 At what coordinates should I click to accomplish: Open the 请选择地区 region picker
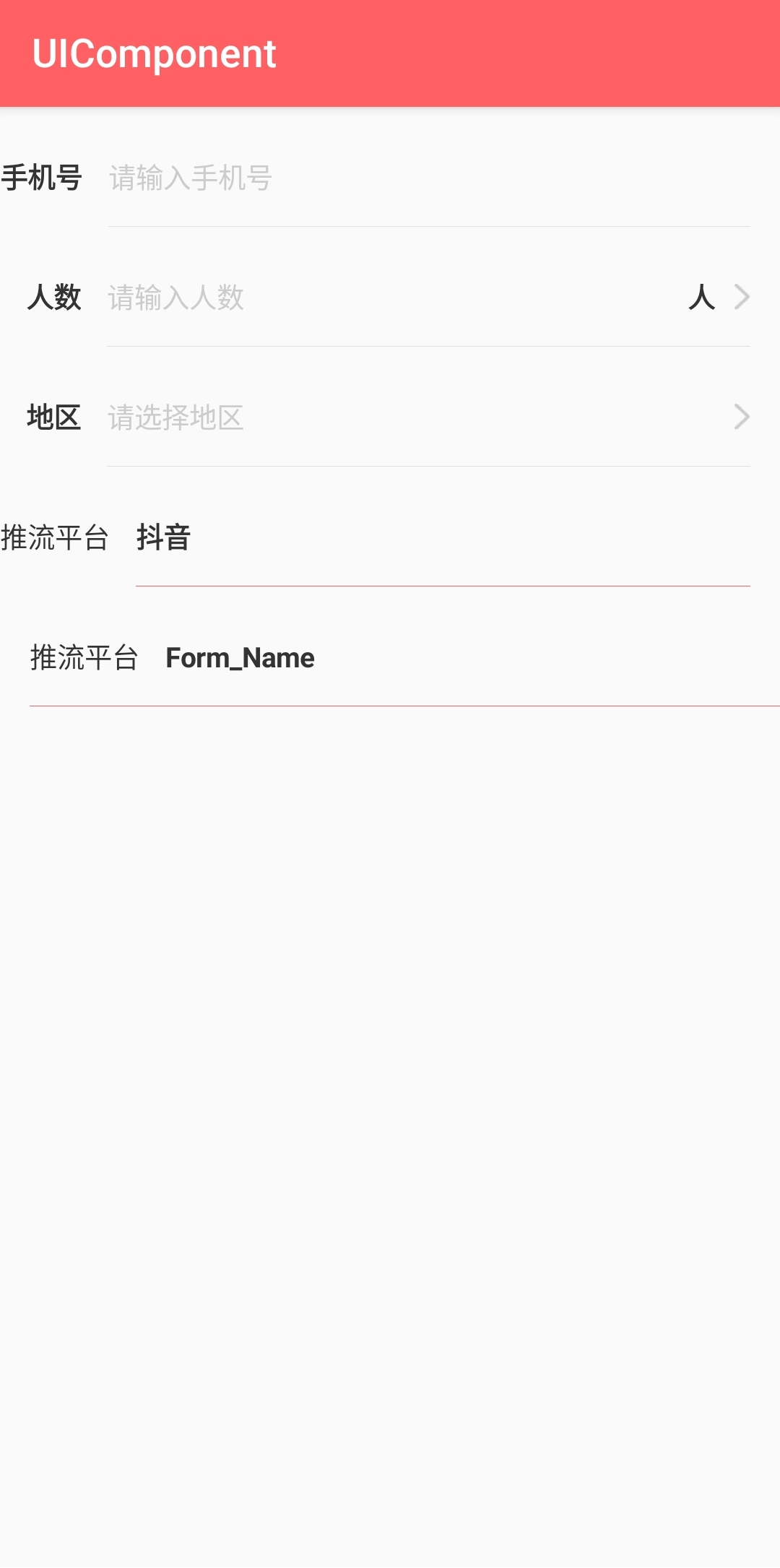[429, 417]
